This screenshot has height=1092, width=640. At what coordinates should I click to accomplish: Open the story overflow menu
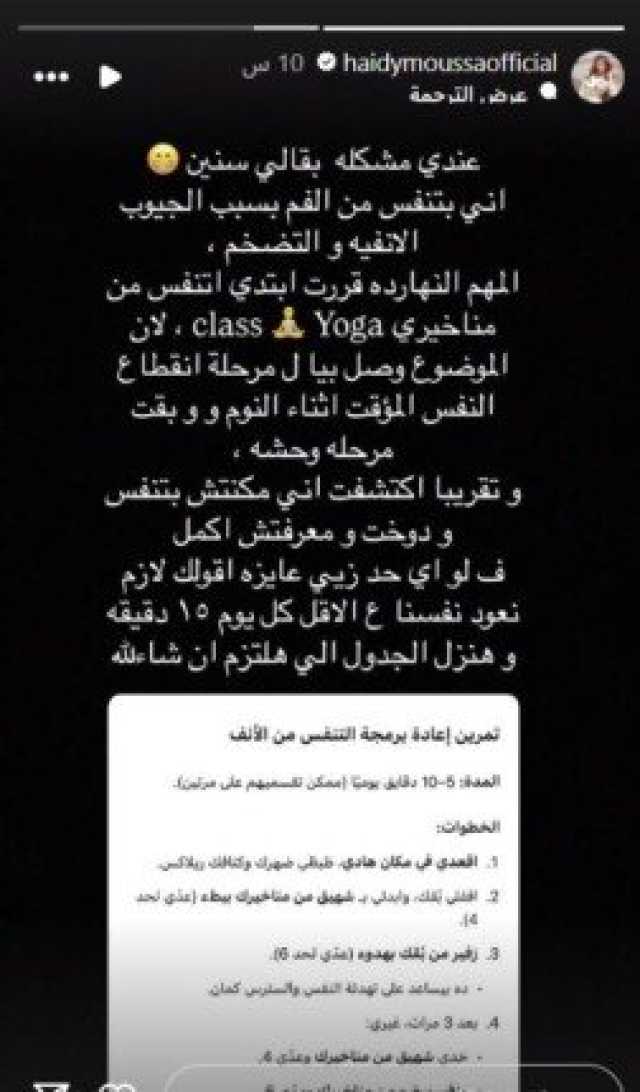tap(50, 77)
